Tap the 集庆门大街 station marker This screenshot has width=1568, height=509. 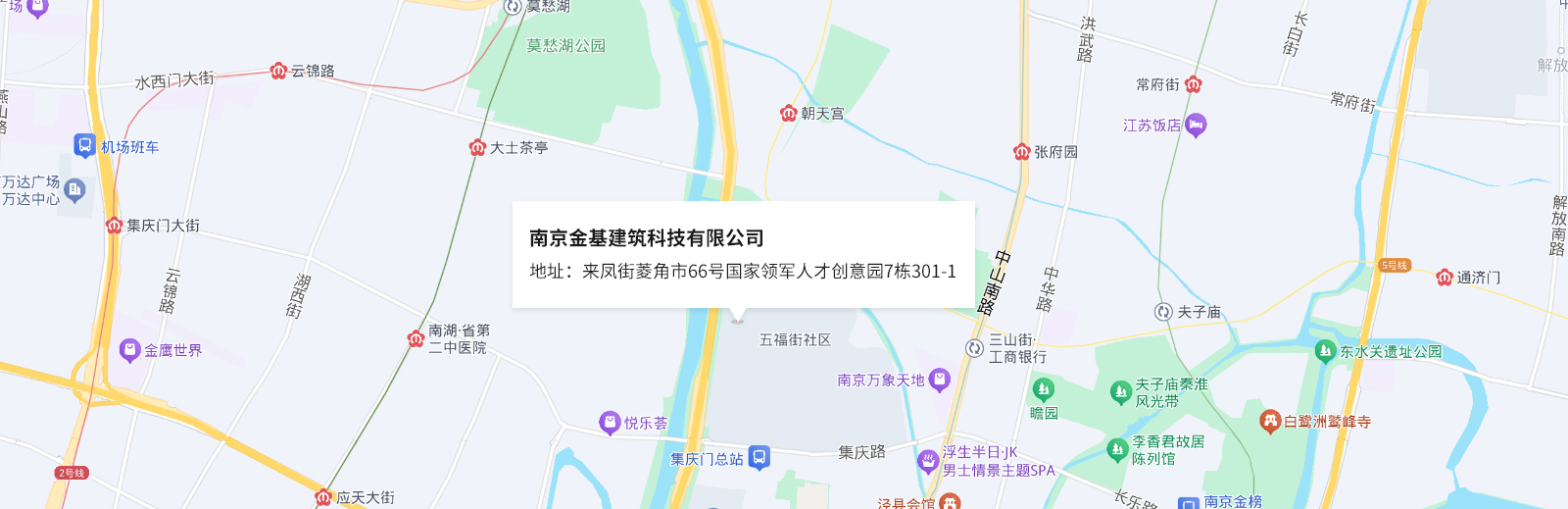point(114,226)
